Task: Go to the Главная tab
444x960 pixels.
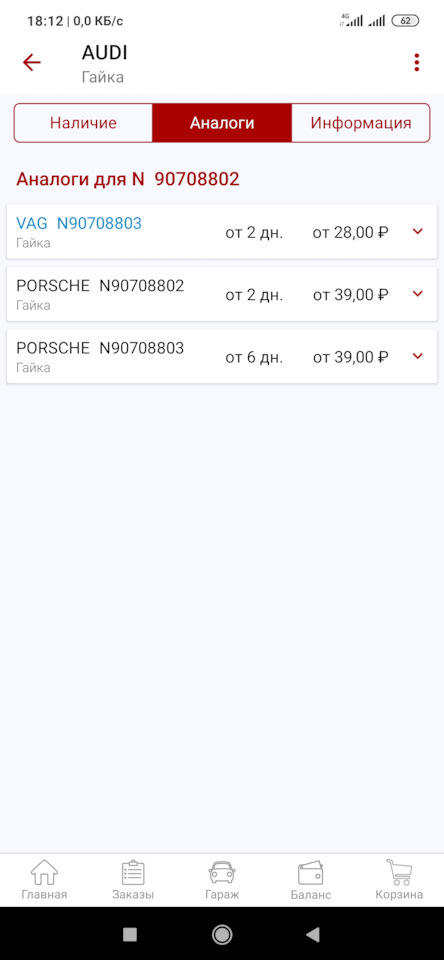Action: coord(44,880)
